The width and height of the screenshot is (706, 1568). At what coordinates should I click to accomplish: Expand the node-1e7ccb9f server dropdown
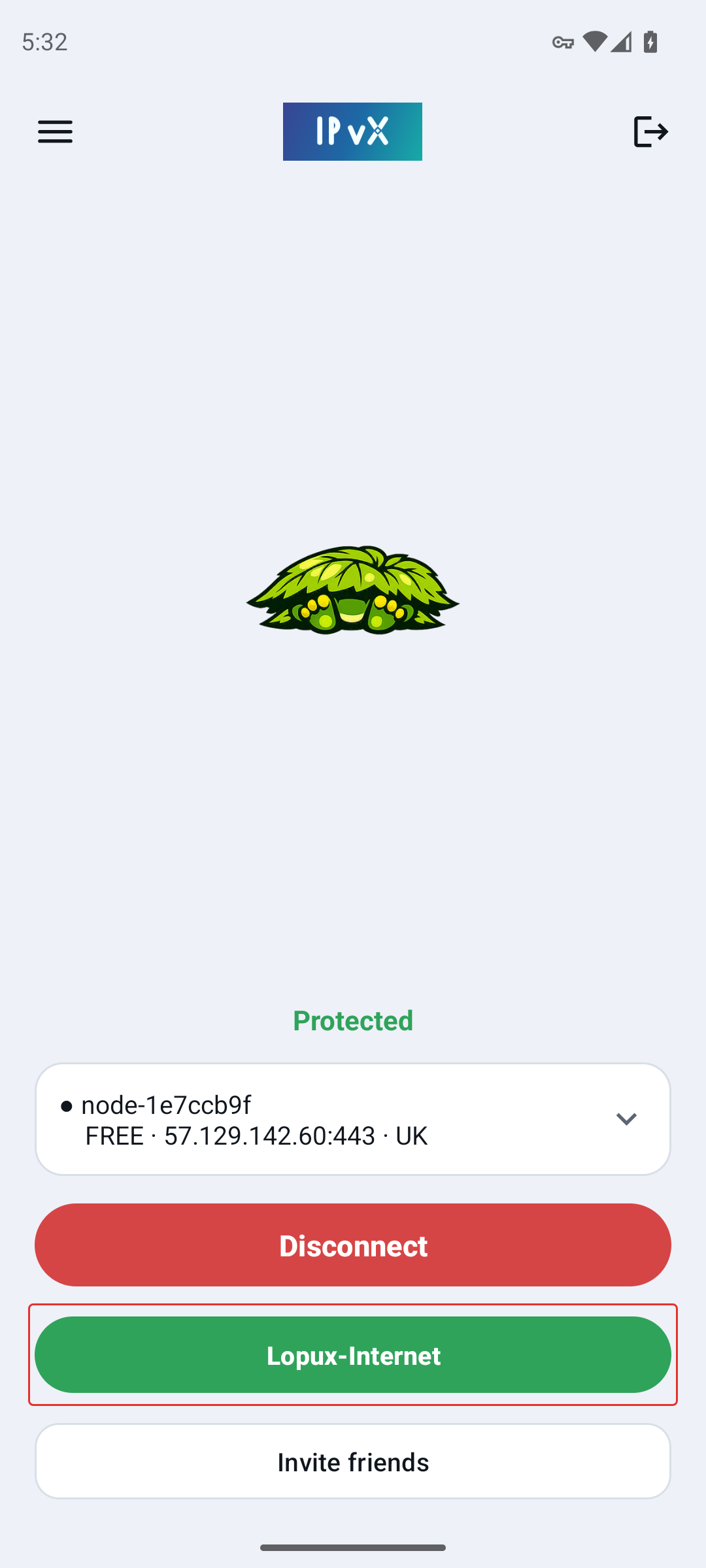[x=353, y=1119]
